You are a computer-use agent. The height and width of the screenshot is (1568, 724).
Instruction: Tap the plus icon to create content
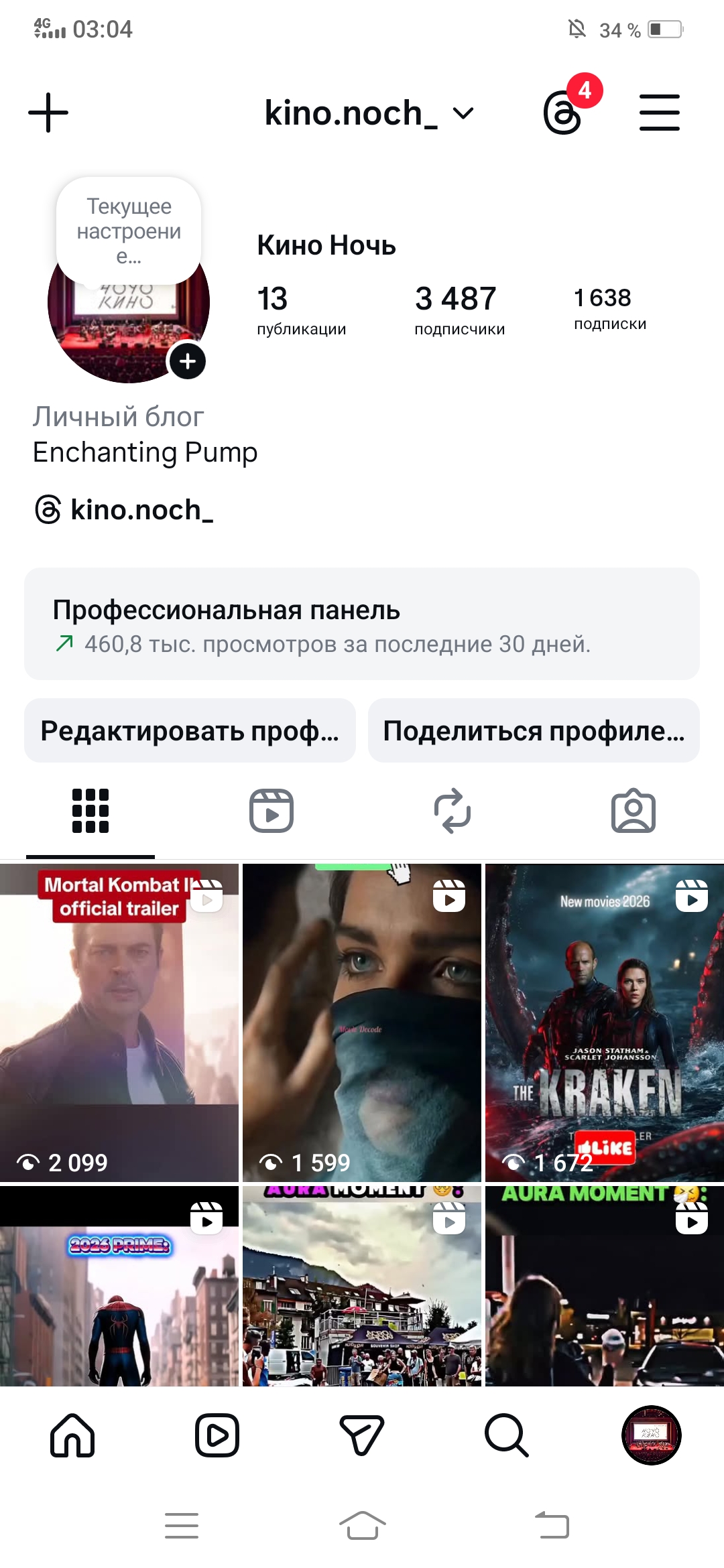point(48,113)
